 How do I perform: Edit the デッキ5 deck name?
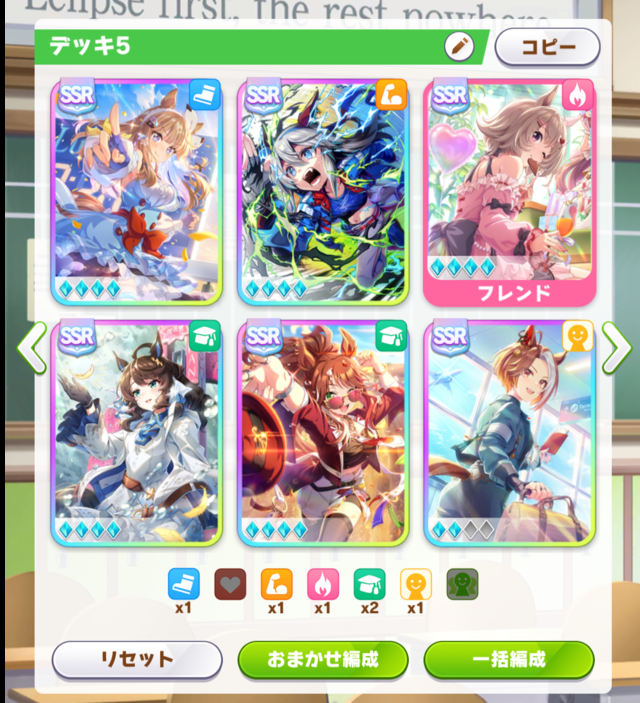point(459,46)
